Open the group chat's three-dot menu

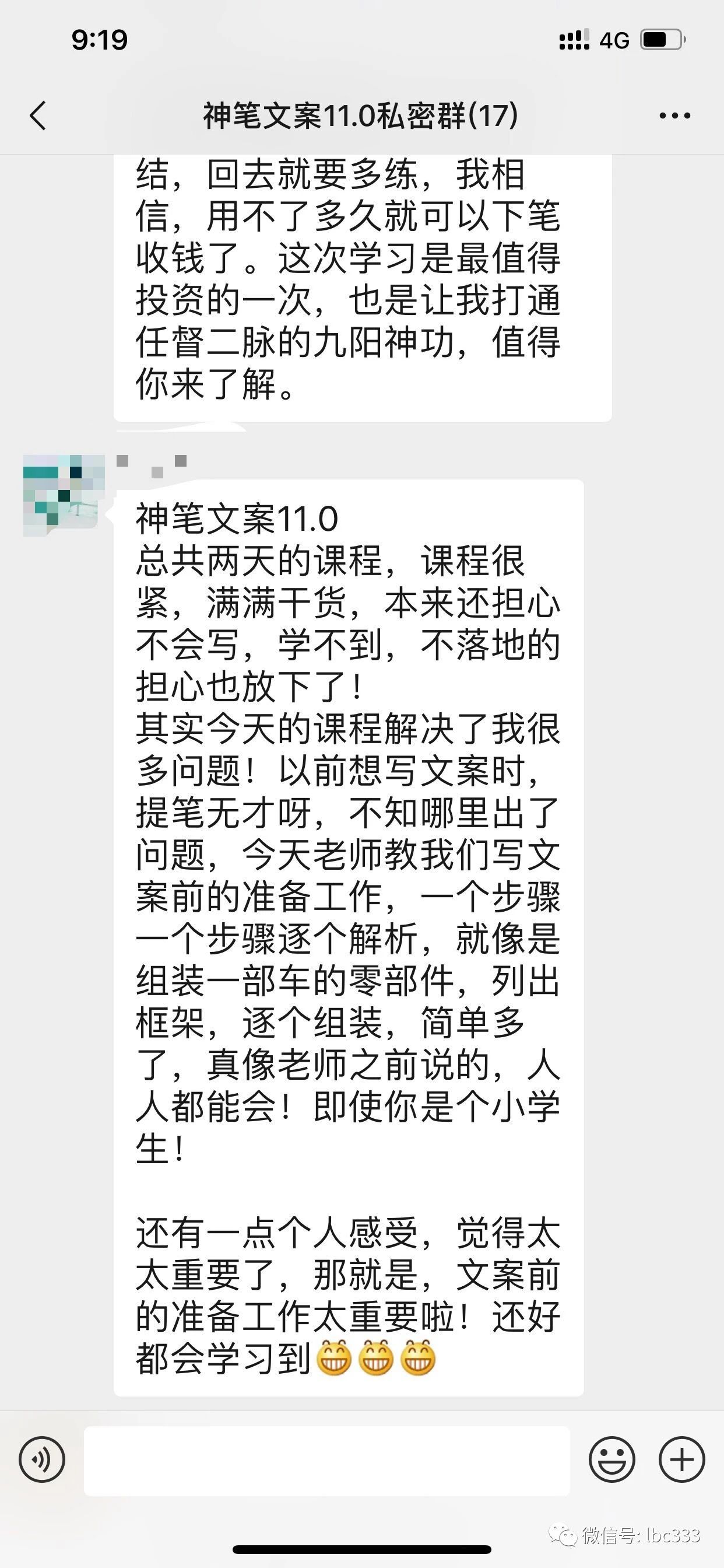coord(674,116)
